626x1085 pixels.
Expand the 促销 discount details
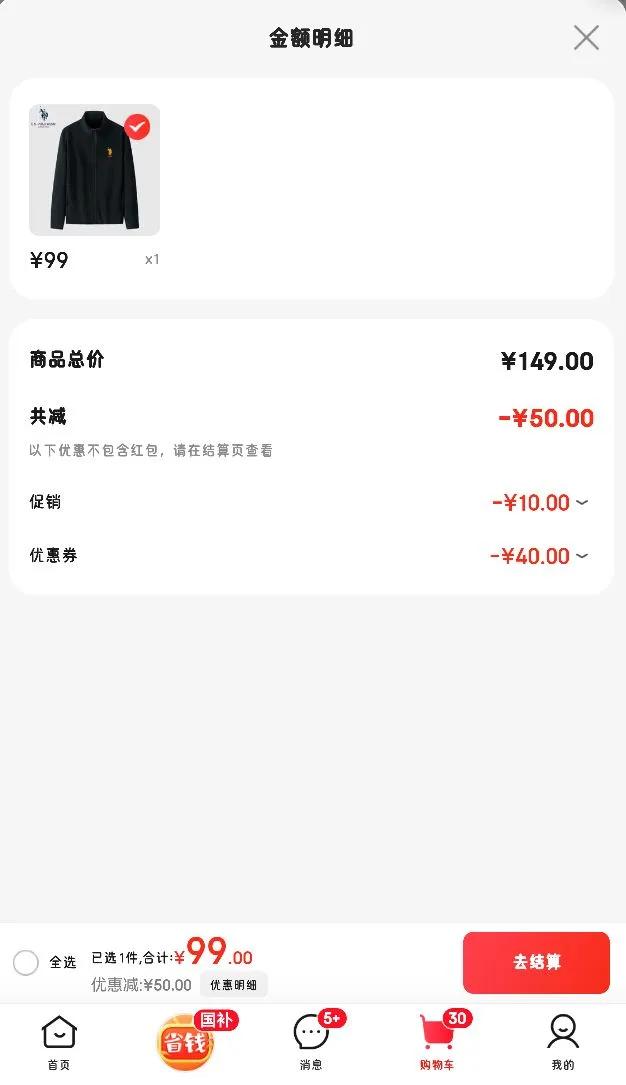582,503
